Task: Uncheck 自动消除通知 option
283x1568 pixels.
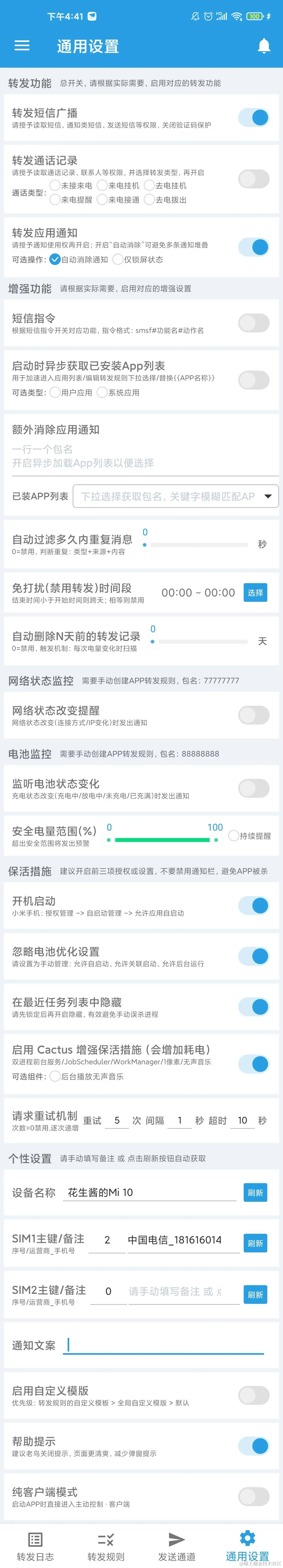Action: pos(55,259)
